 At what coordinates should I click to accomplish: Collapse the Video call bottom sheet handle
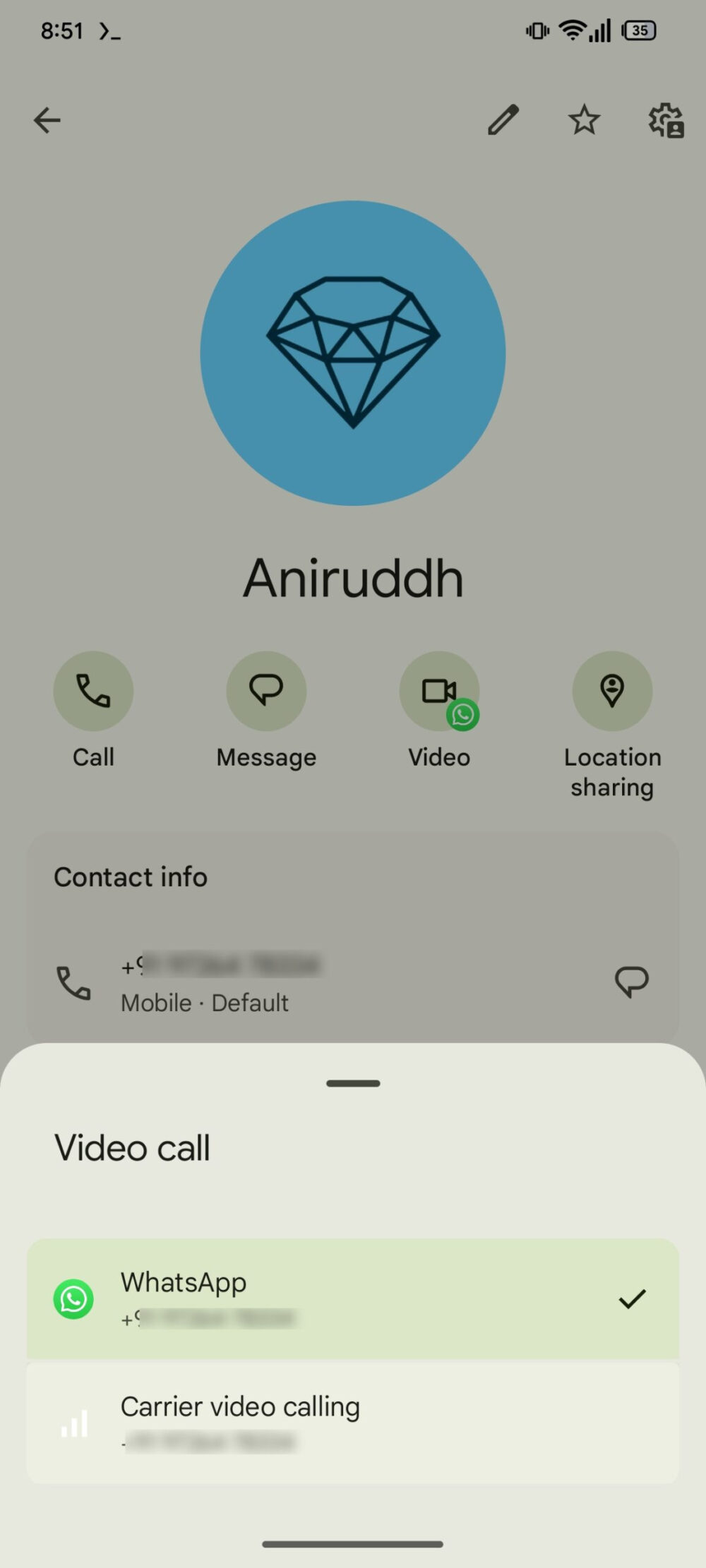tap(352, 1082)
